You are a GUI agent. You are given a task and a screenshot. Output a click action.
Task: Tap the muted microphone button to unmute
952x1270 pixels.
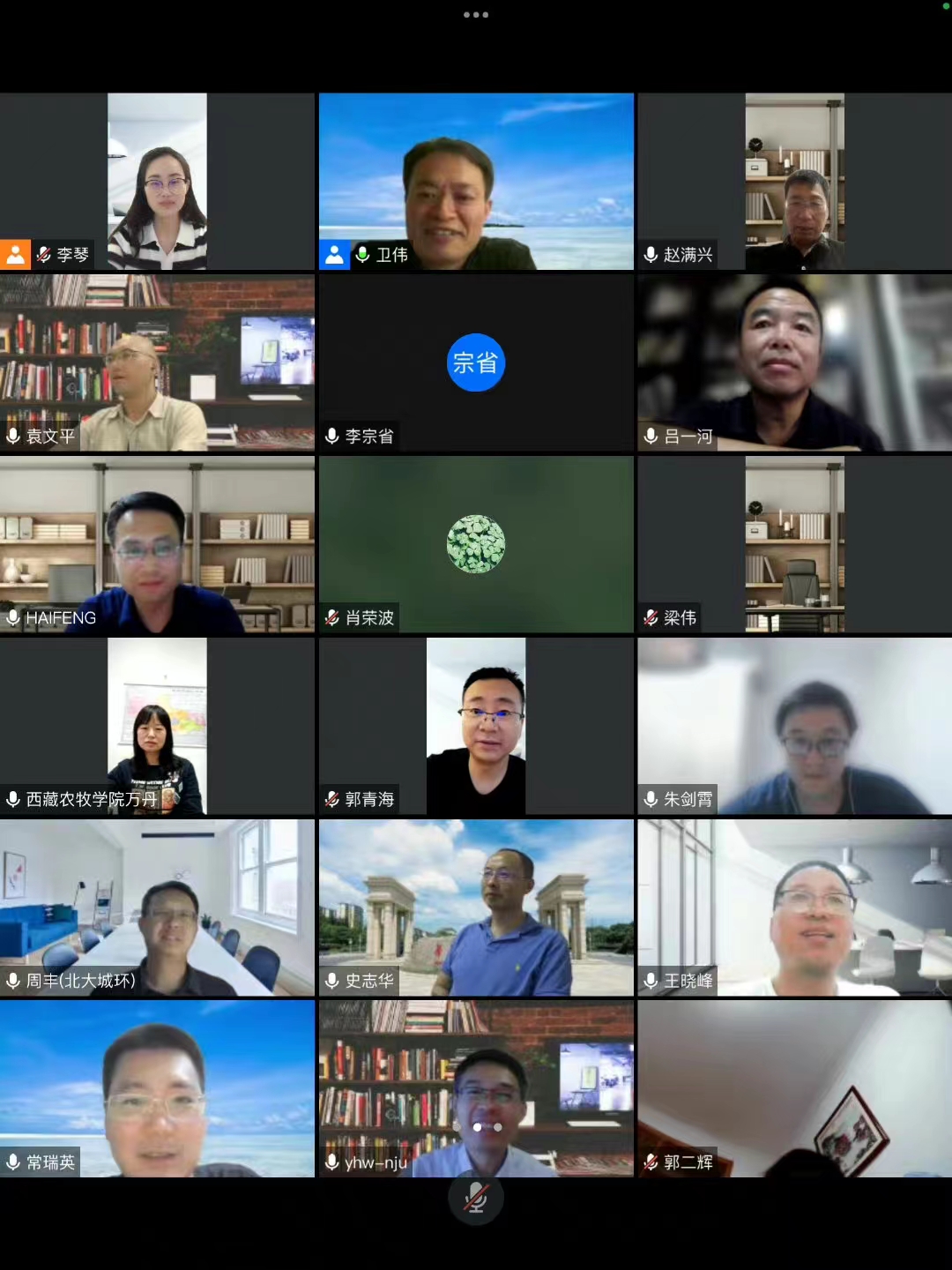point(476,1198)
